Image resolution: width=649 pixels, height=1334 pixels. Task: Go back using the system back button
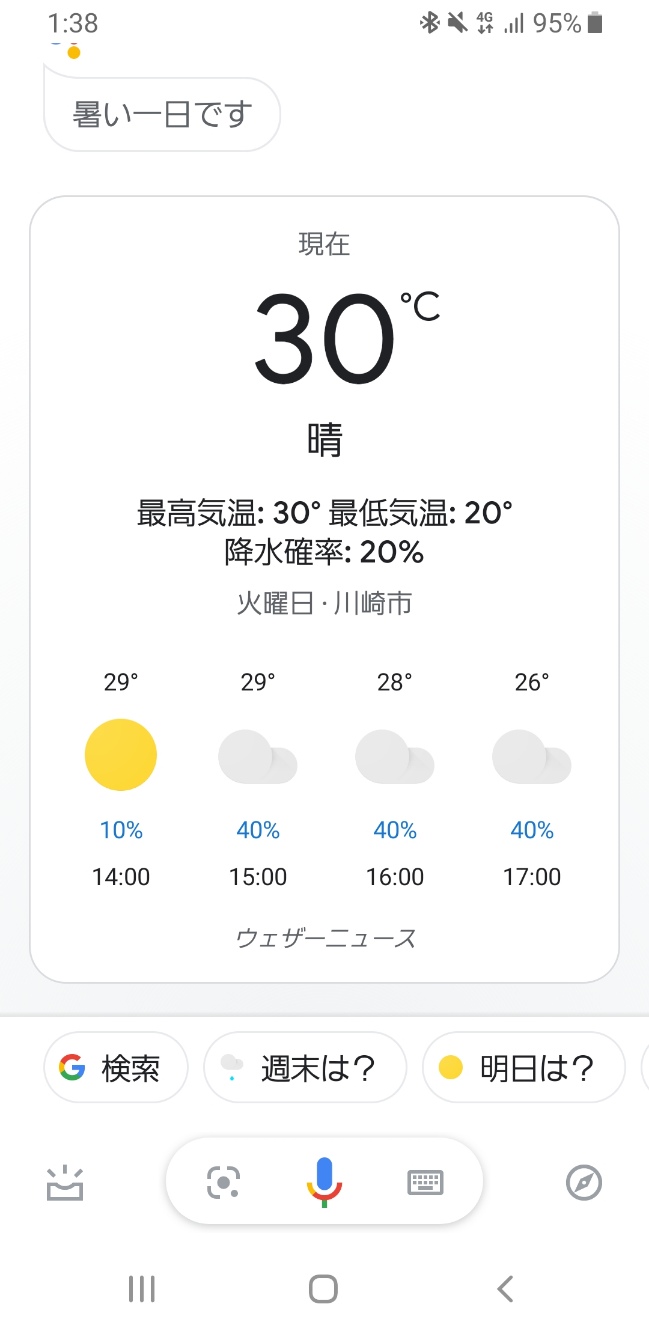click(x=505, y=1289)
